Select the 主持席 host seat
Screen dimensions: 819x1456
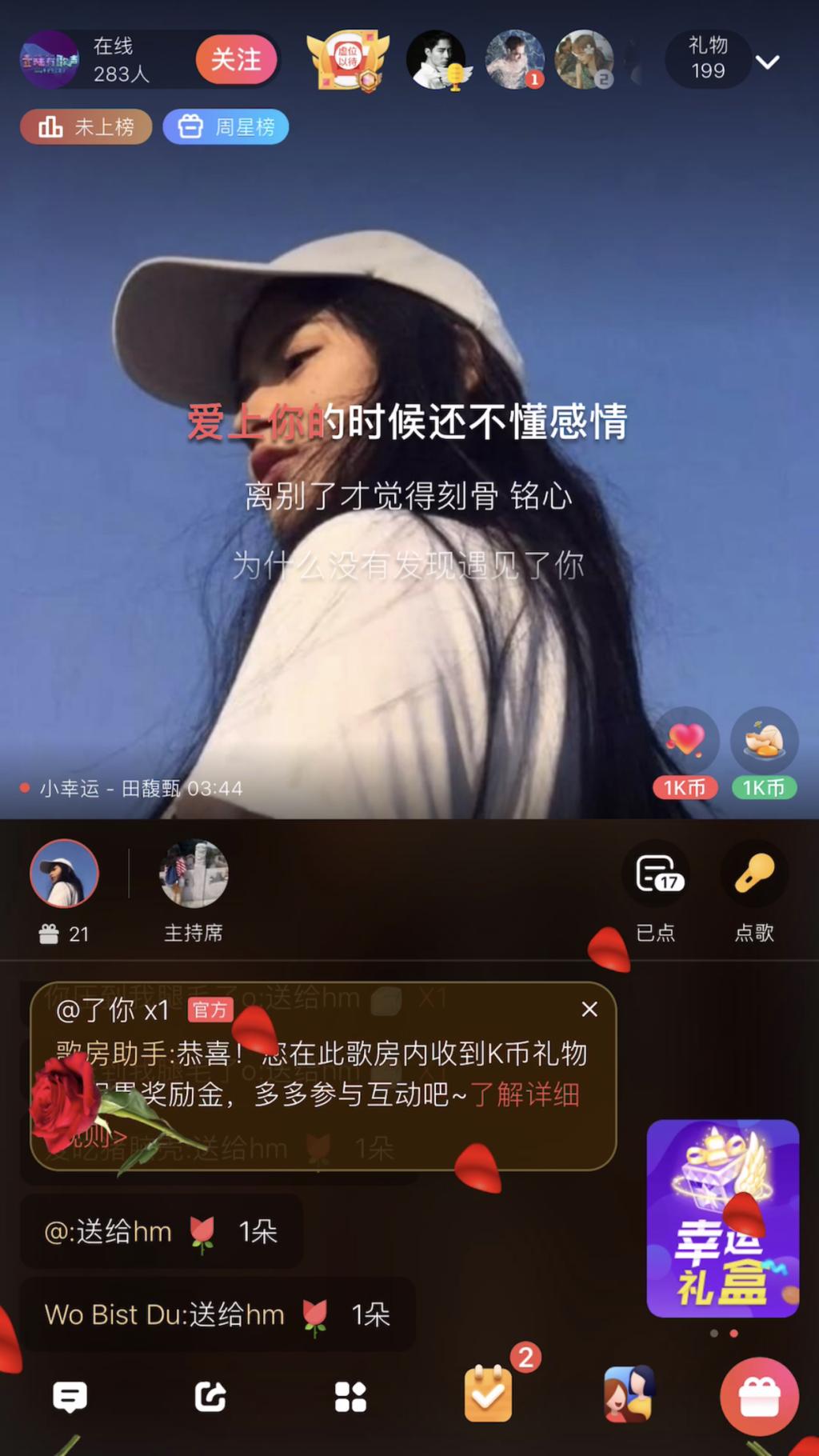(x=194, y=875)
